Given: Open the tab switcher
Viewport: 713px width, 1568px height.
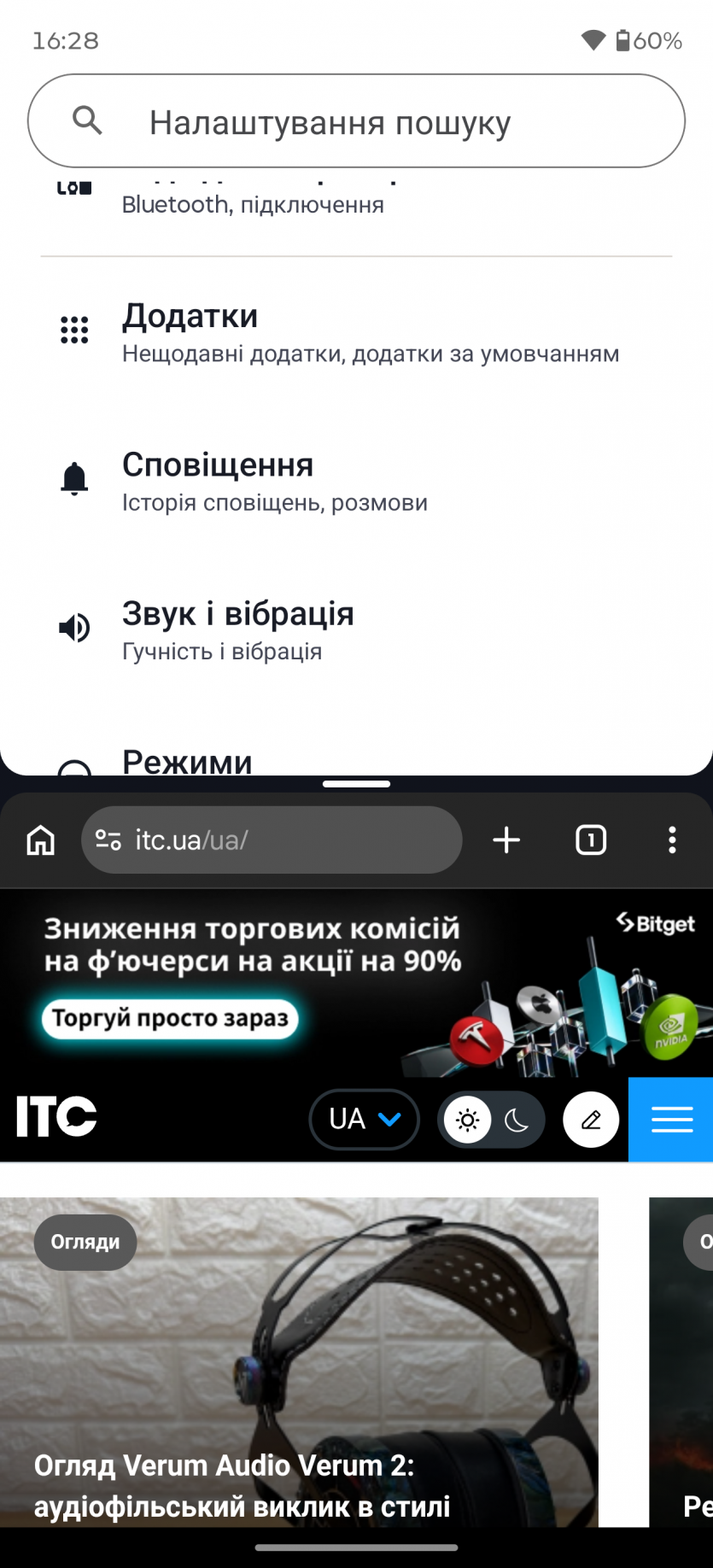Looking at the screenshot, I should pos(591,840).
